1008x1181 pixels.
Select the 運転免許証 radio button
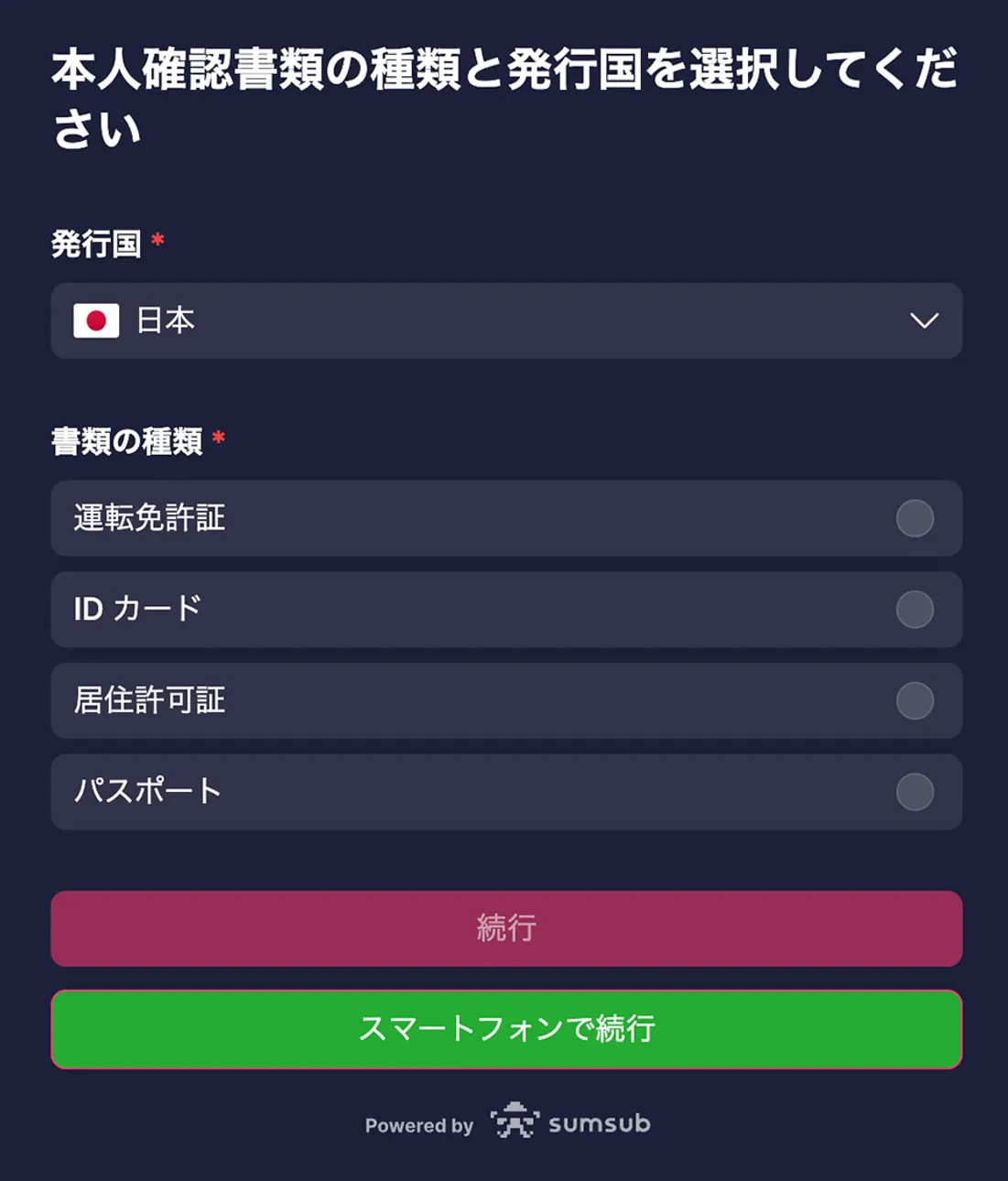point(915,519)
